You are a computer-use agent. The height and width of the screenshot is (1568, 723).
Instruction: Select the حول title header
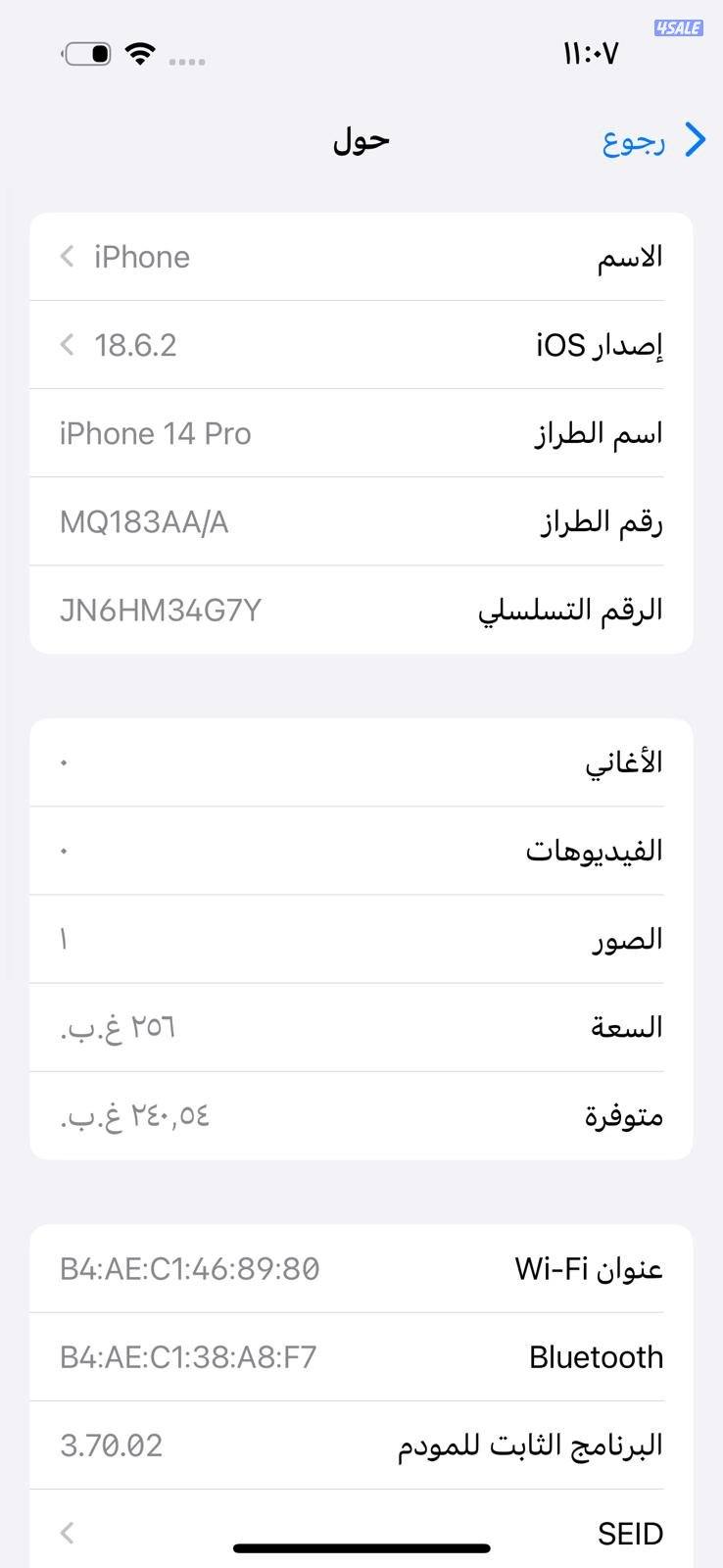[x=360, y=139]
